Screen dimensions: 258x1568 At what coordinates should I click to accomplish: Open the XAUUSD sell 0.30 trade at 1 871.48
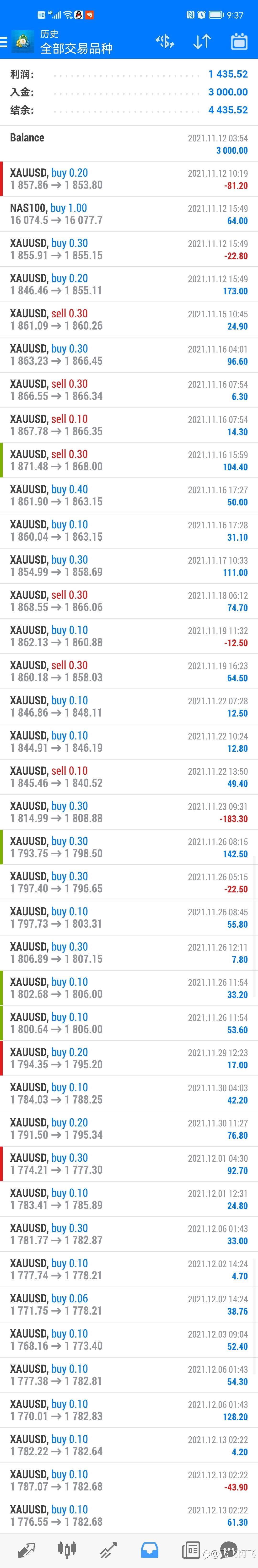tap(129, 460)
